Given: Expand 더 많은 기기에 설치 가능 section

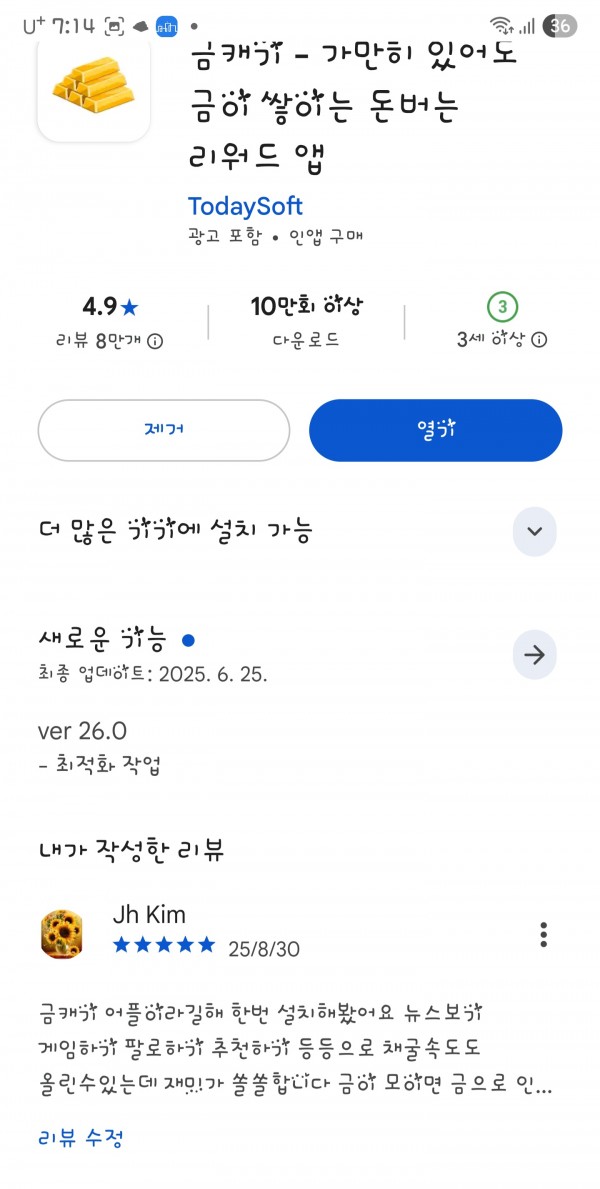Looking at the screenshot, I should (x=535, y=532).
